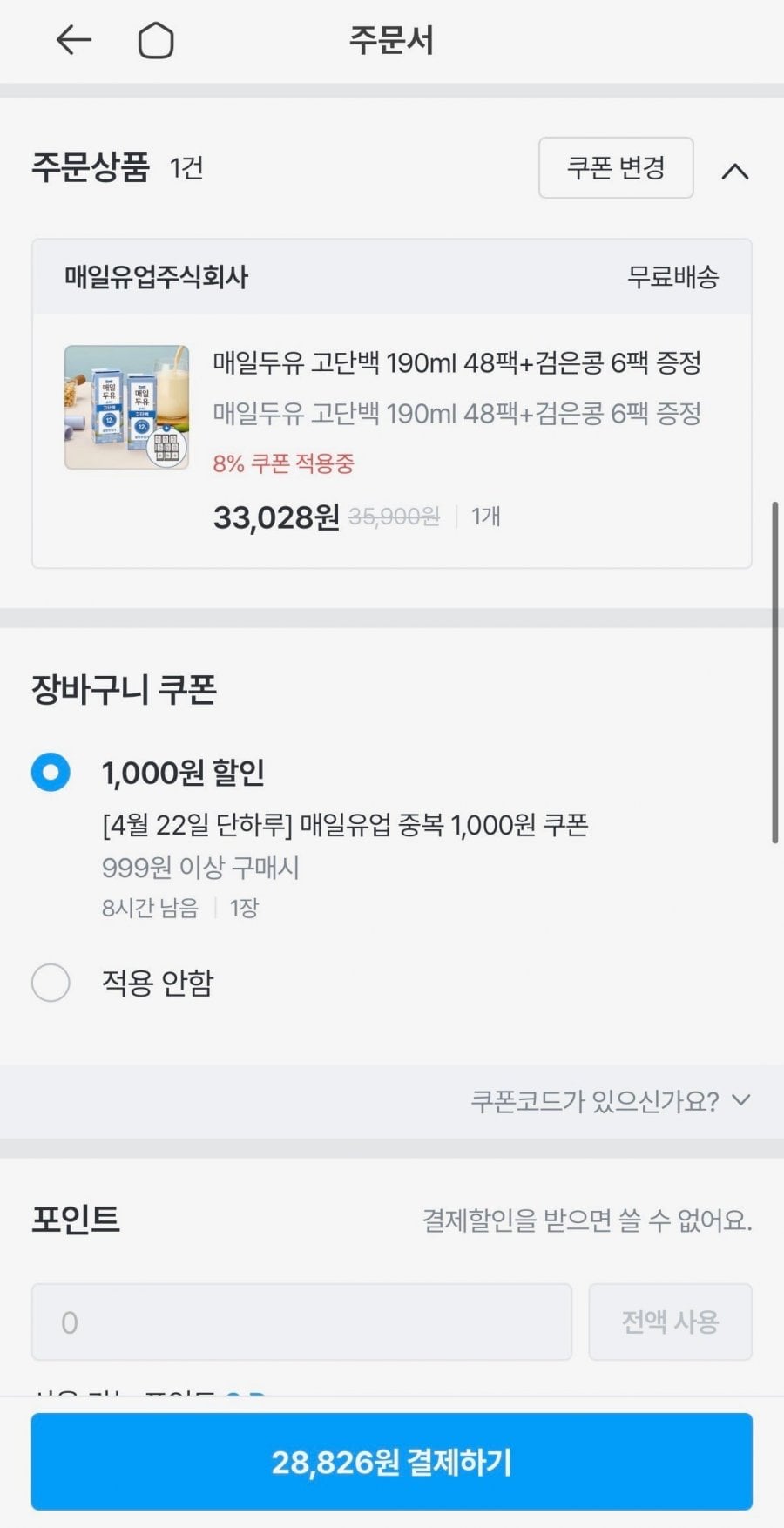The height and width of the screenshot is (1528, 784).
Task: Select 적용 안함 coupon option
Action: tap(51, 983)
